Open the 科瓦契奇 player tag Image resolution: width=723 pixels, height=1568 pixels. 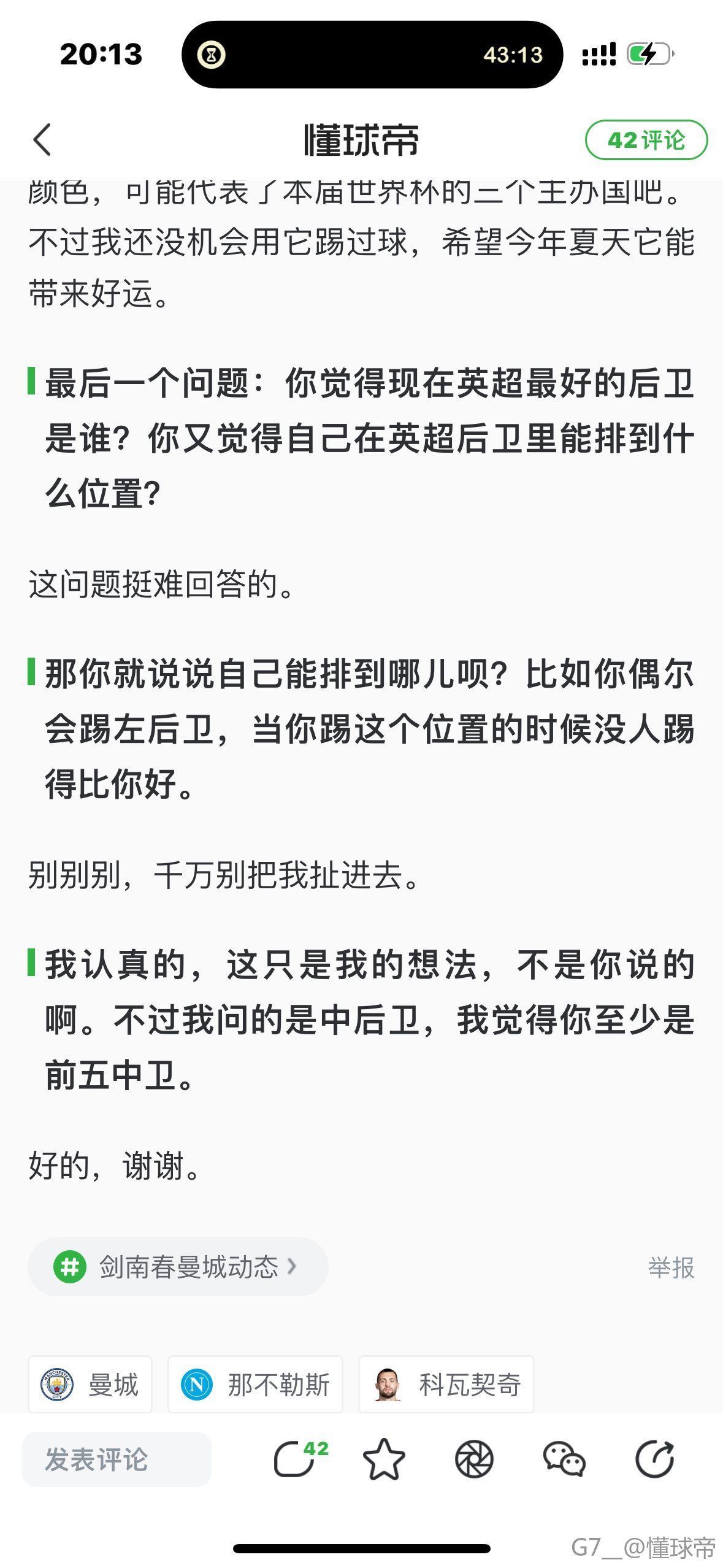tap(446, 1385)
